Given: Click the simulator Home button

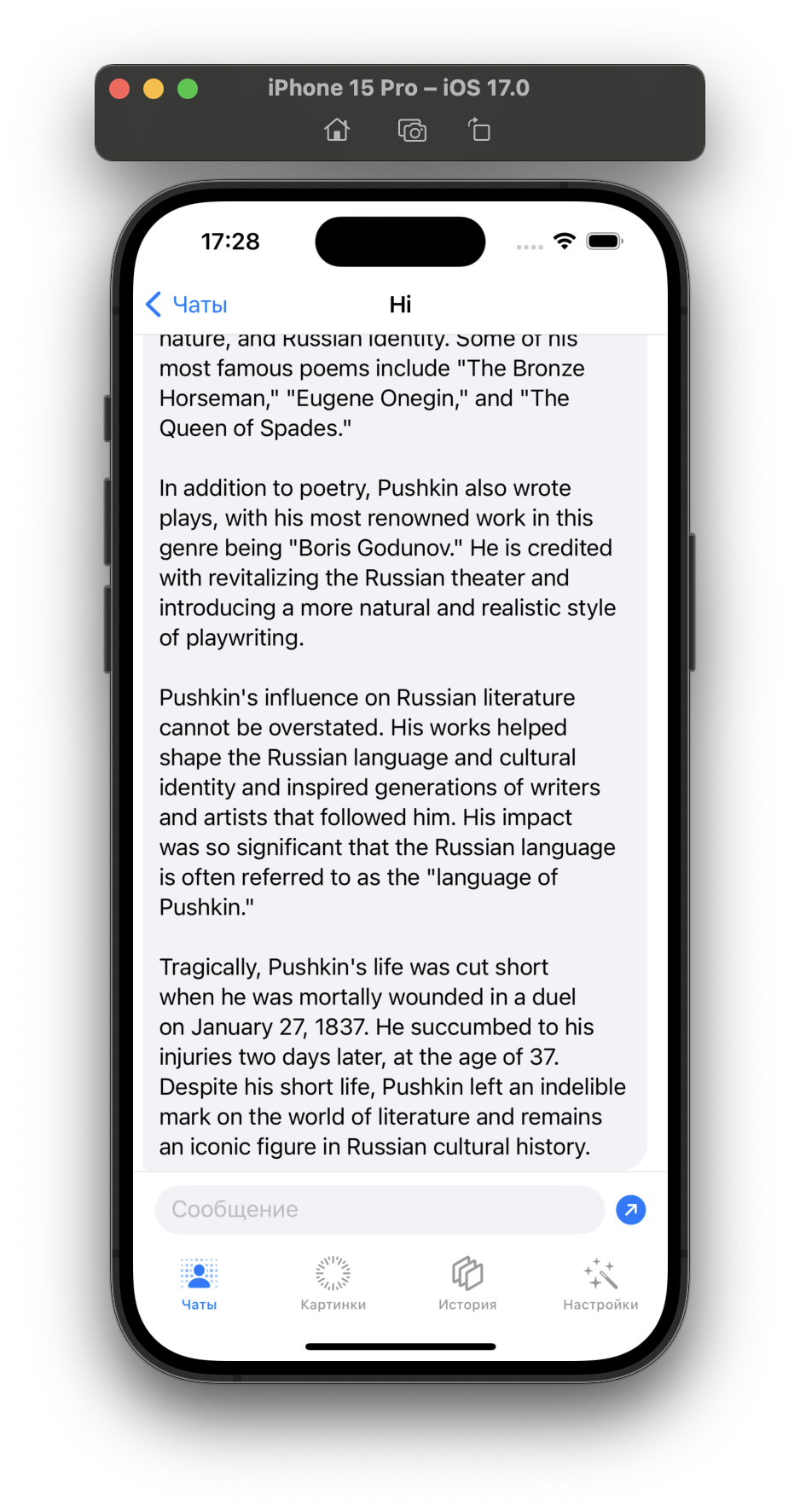Looking at the screenshot, I should pos(337,131).
